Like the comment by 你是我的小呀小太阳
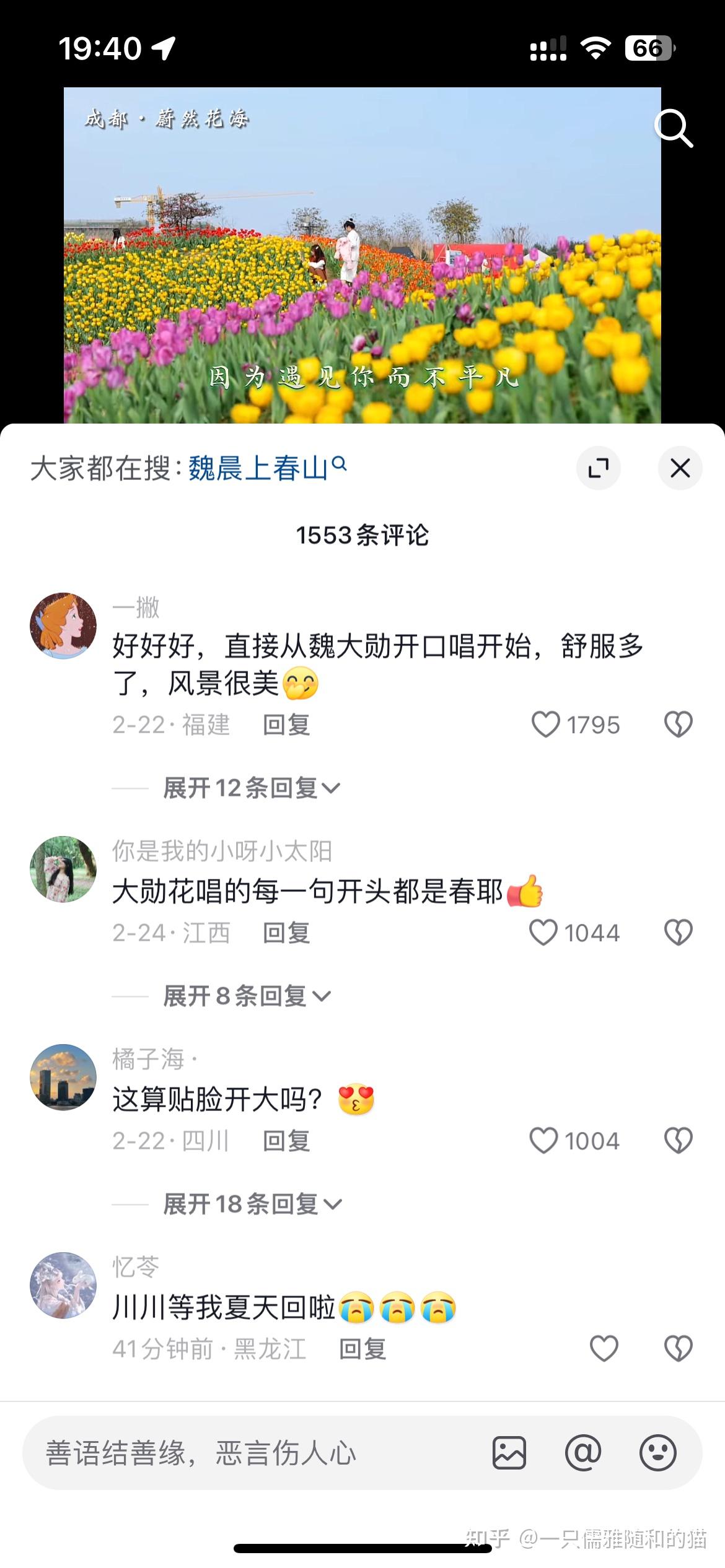The image size is (725, 1568). click(x=574, y=933)
